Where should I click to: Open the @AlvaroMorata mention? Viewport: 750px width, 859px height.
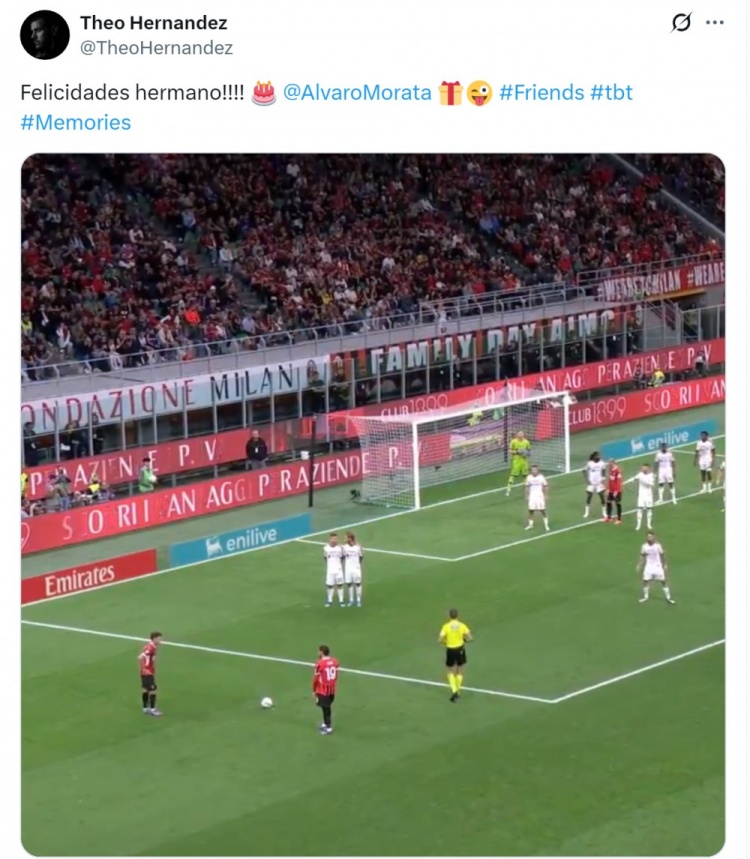(x=357, y=93)
